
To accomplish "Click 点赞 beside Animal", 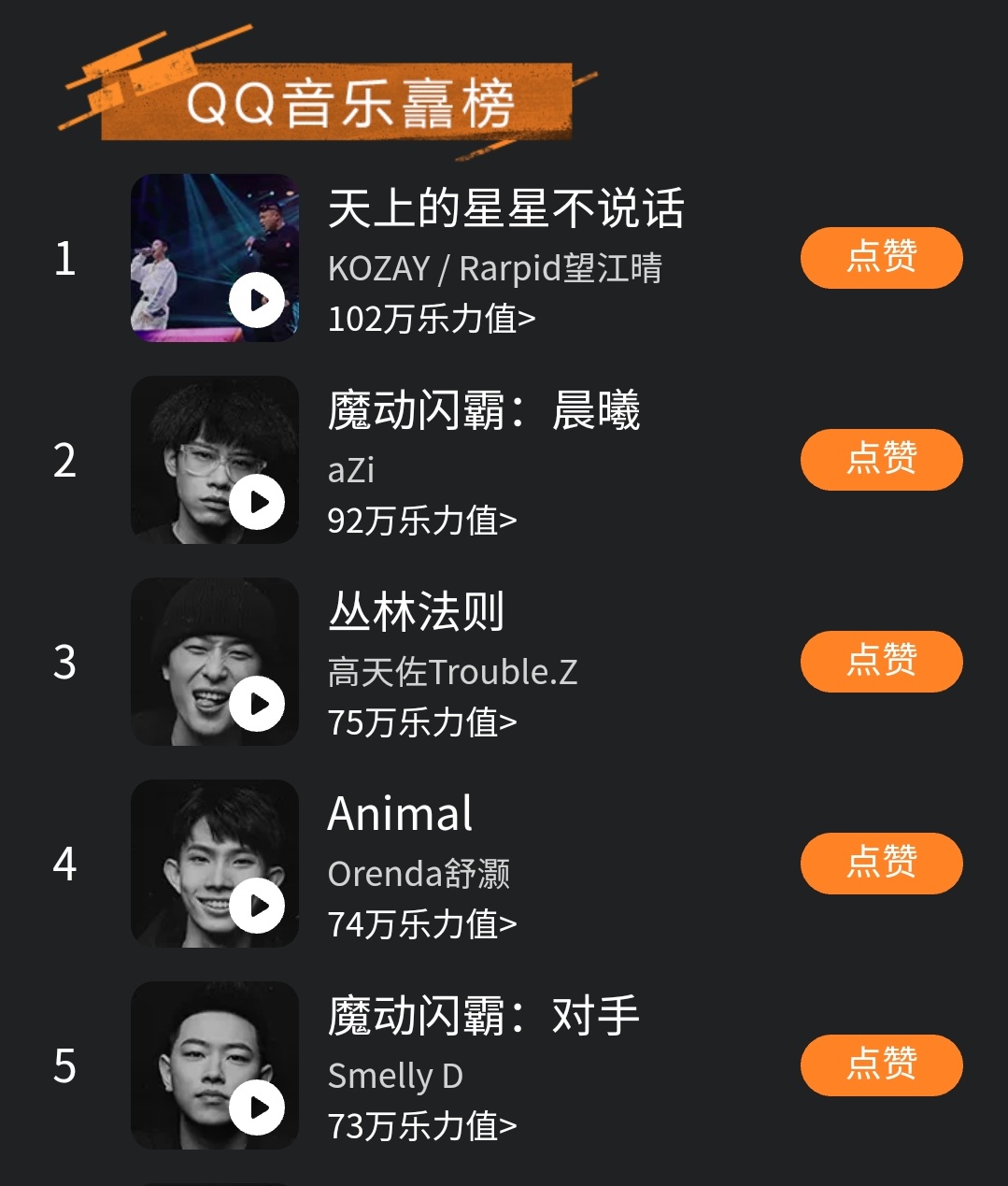I will pyautogui.click(x=881, y=864).
